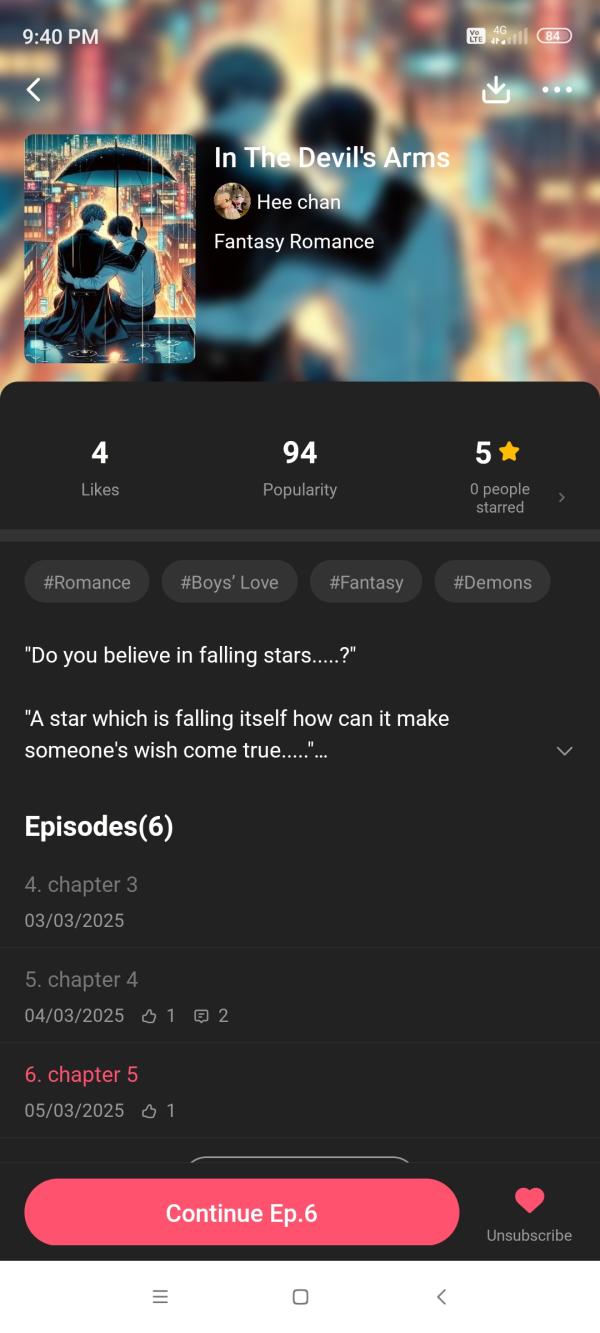Browse the #Demons tag
The height and width of the screenshot is (1333, 600).
pos(492,582)
